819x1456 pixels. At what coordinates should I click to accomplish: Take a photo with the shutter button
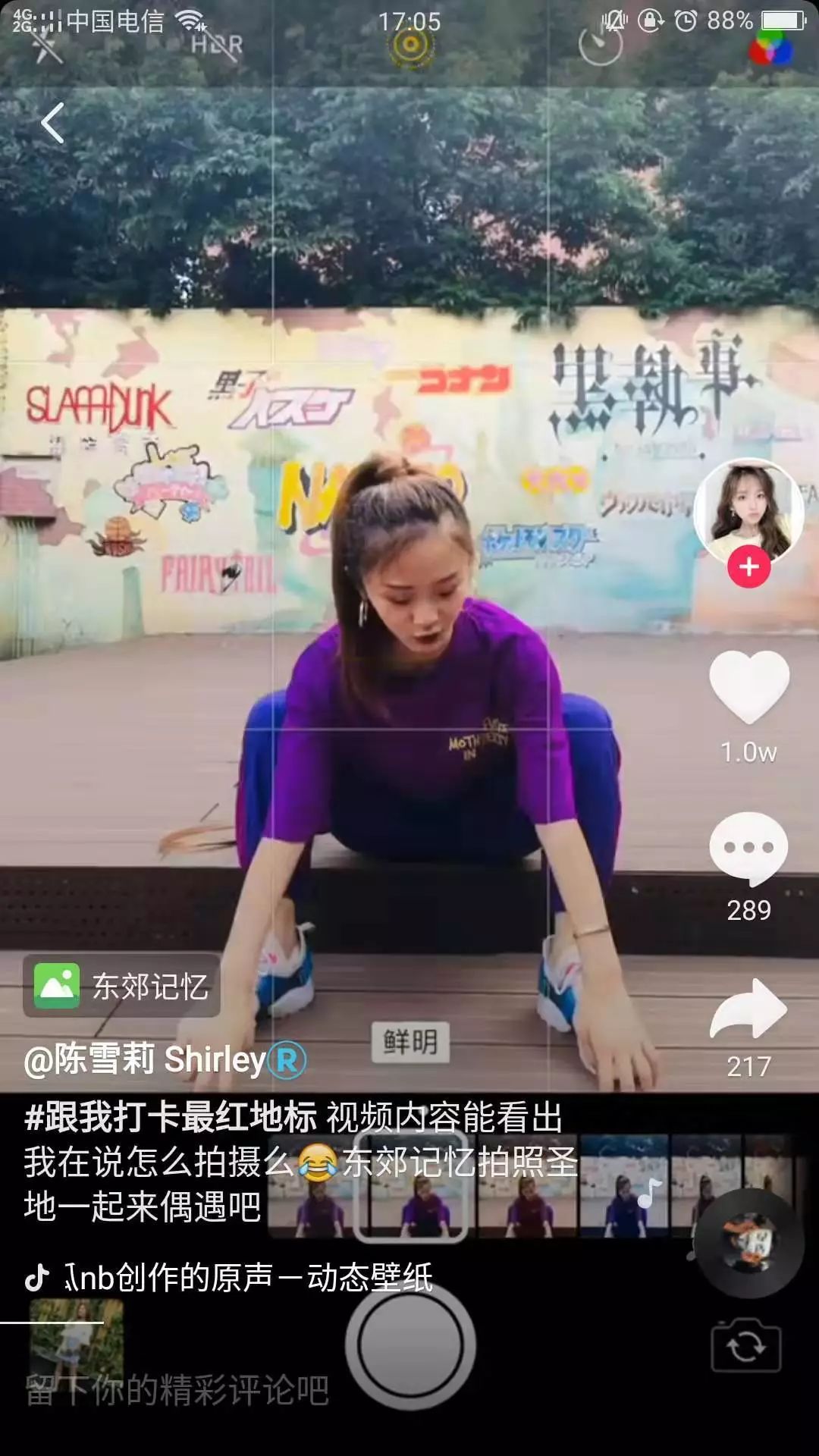point(410,1344)
